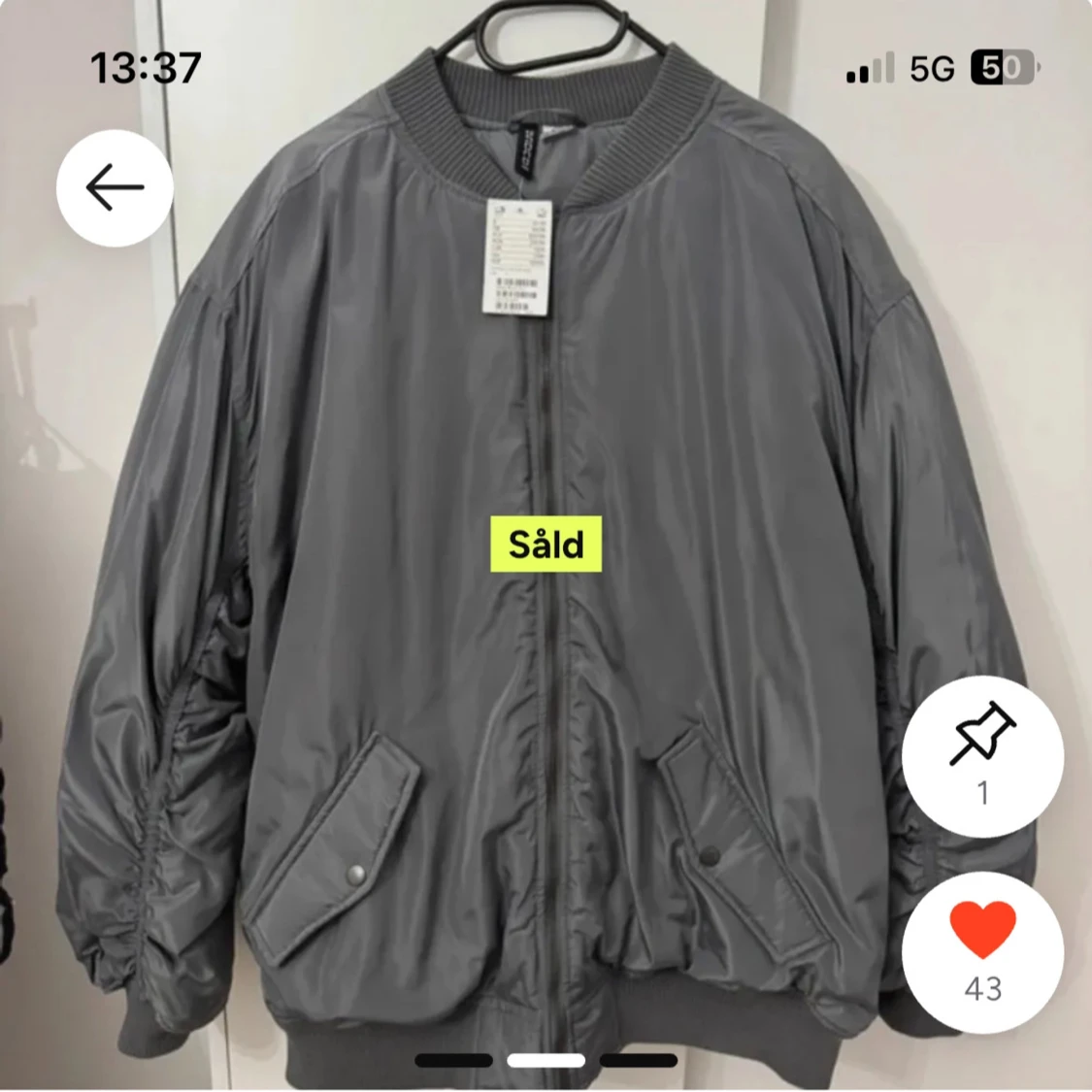Jump to the third photo indicator

(x=638, y=1060)
